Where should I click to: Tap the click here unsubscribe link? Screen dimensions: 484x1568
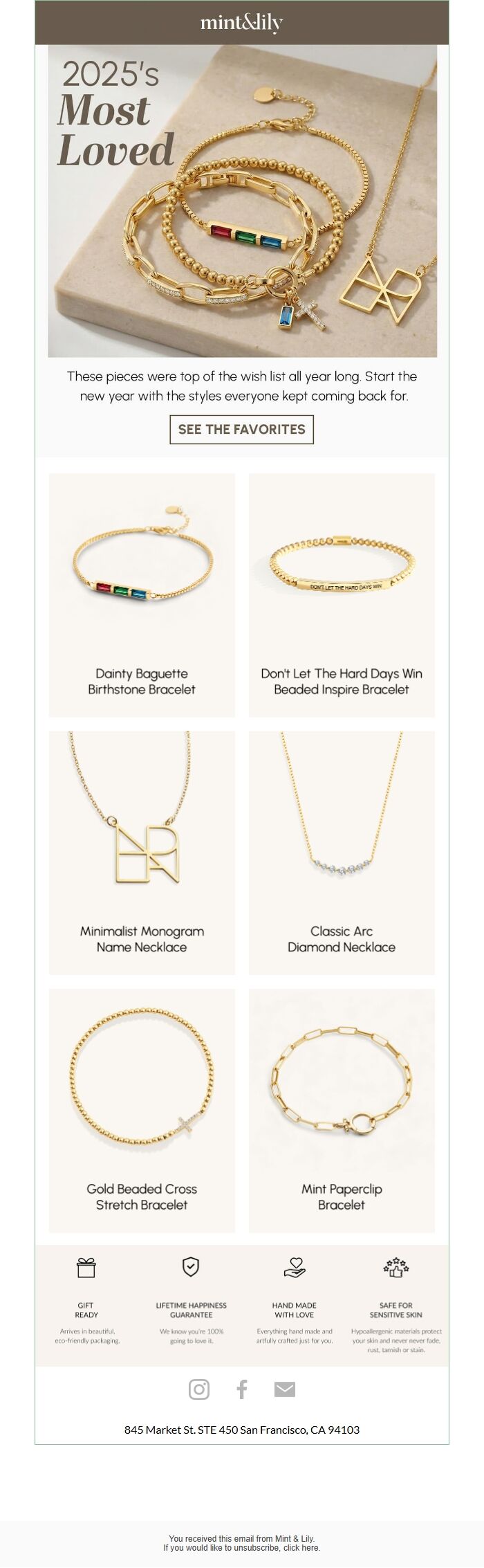301,1547
